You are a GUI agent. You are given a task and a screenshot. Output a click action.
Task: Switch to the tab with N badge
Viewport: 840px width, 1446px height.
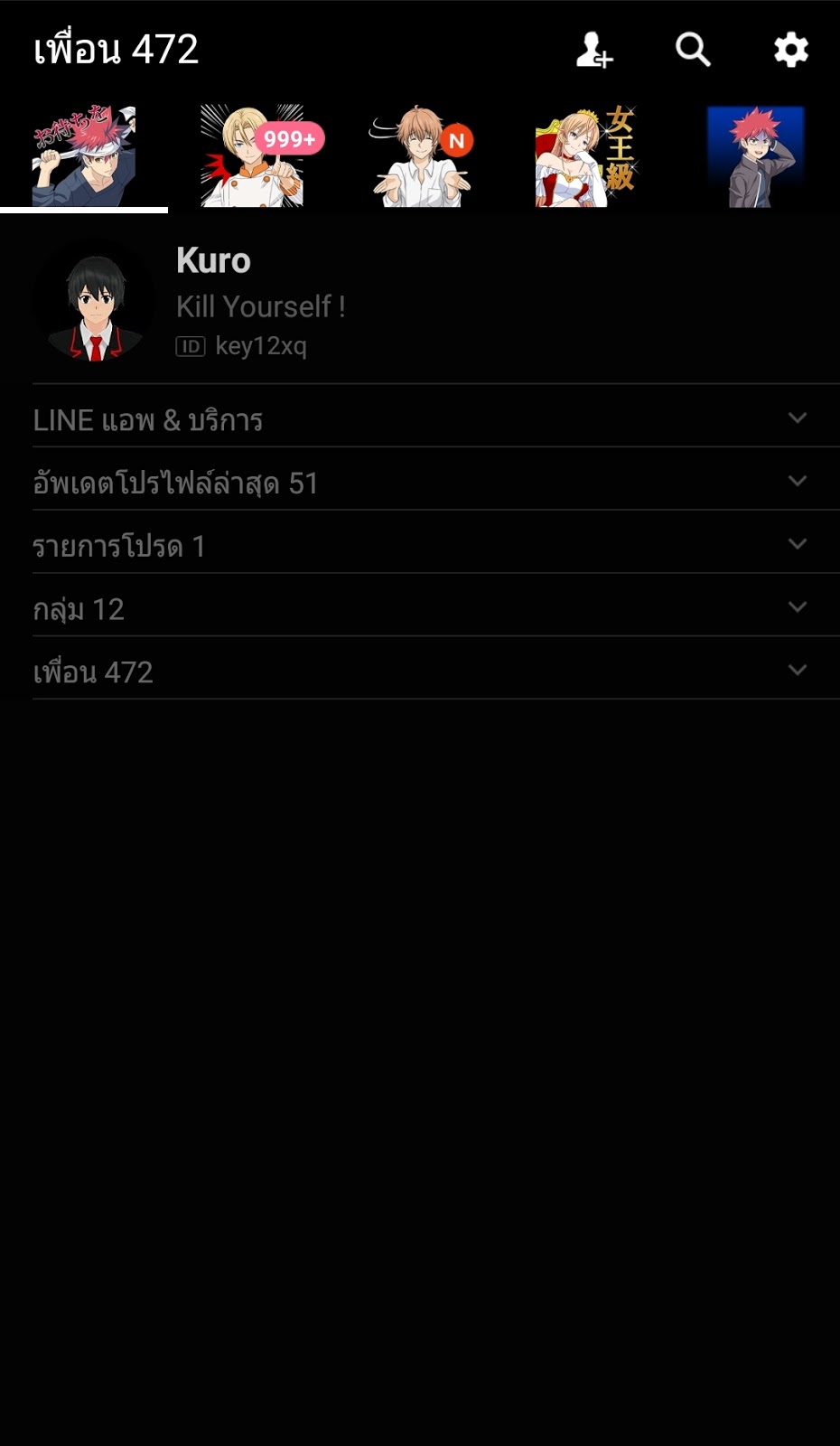pyautogui.click(x=420, y=157)
